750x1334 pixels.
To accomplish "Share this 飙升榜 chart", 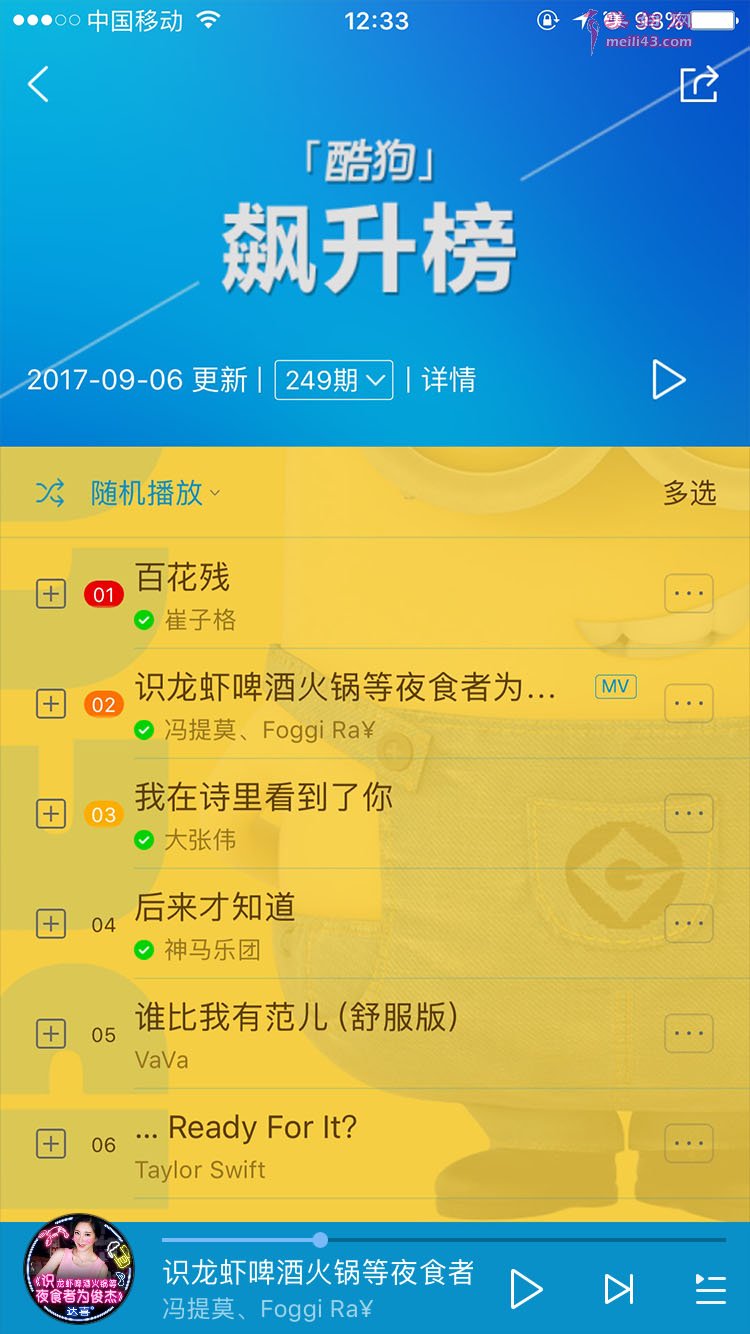I will click(x=699, y=84).
